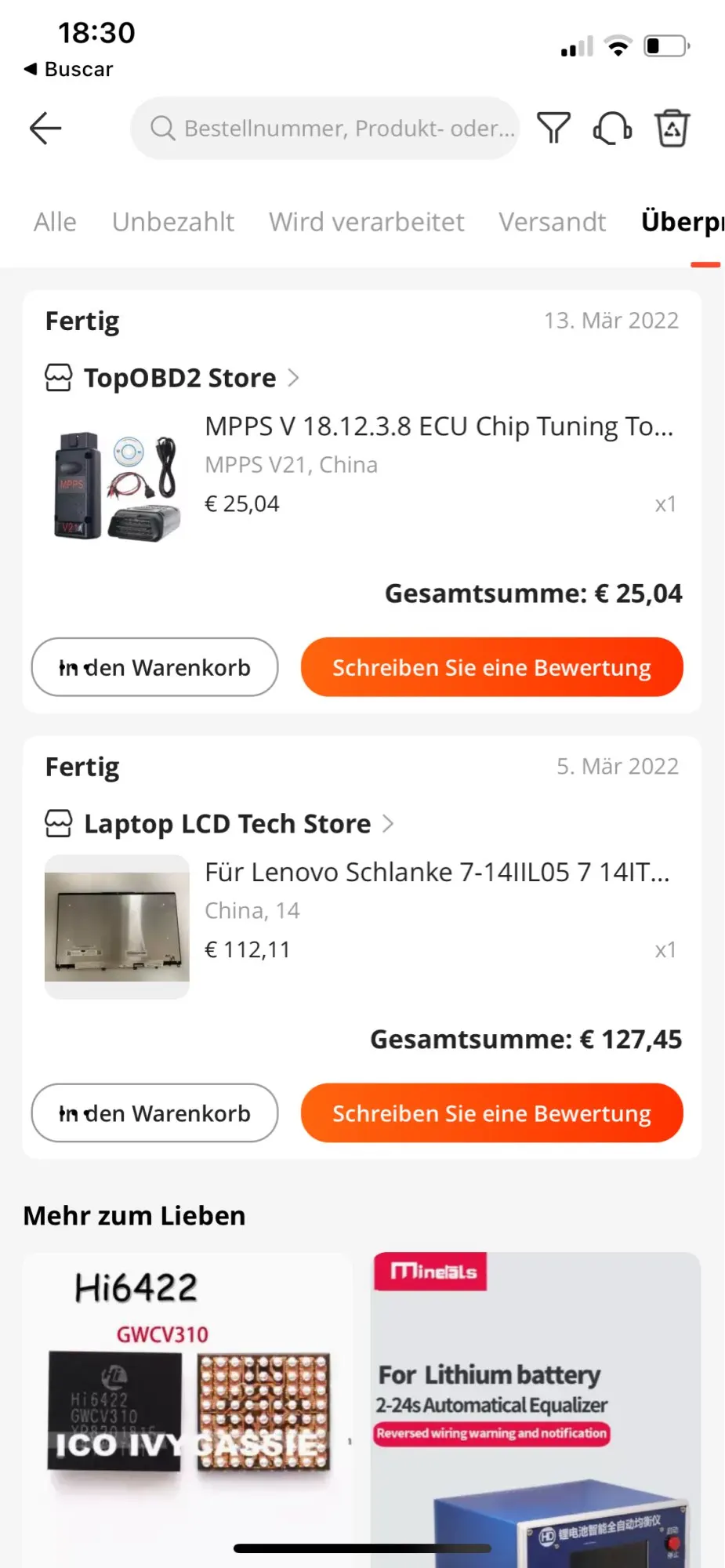Add the Lenovo screen to Warenkorb

coord(154,1113)
